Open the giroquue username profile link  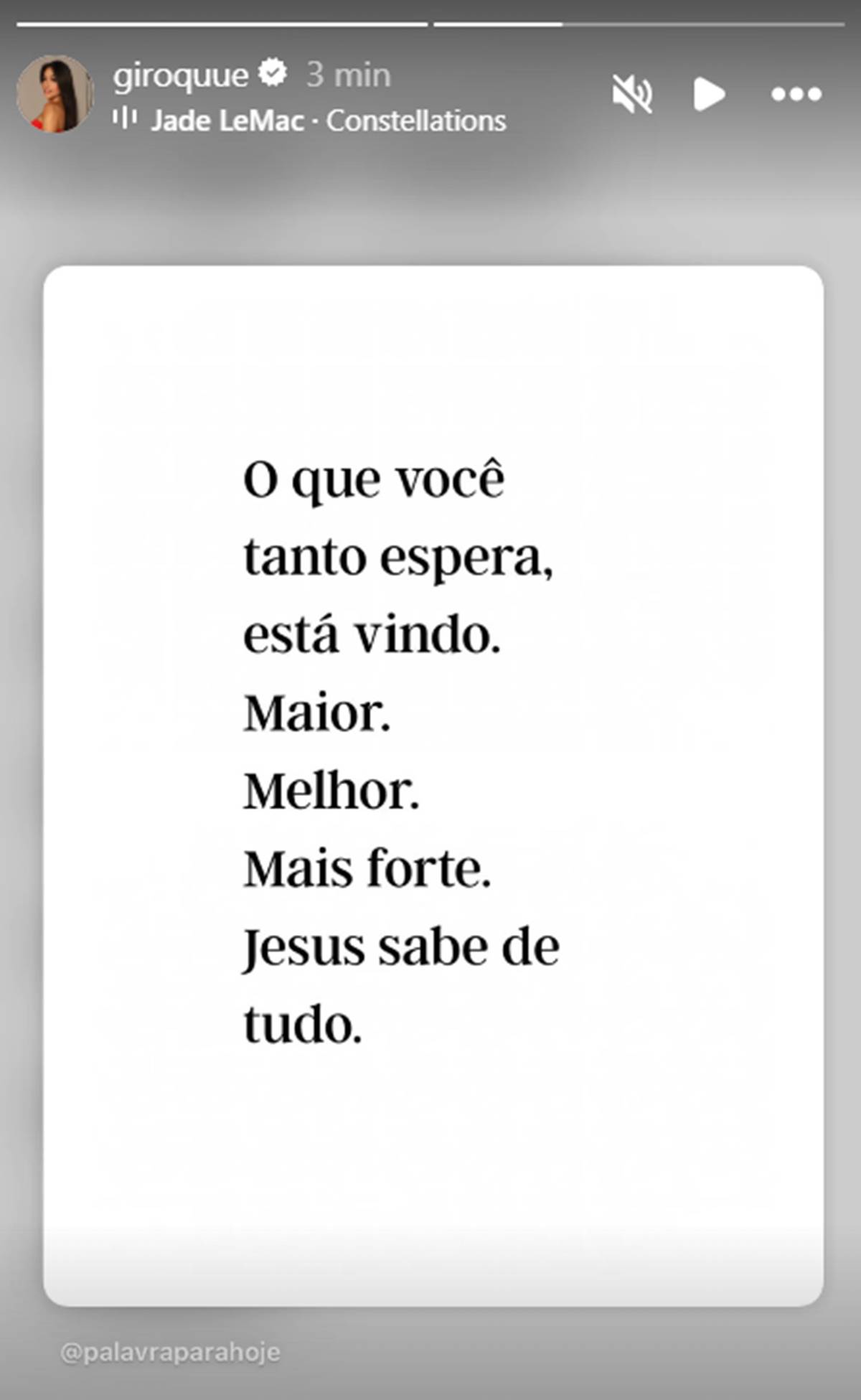point(181,75)
